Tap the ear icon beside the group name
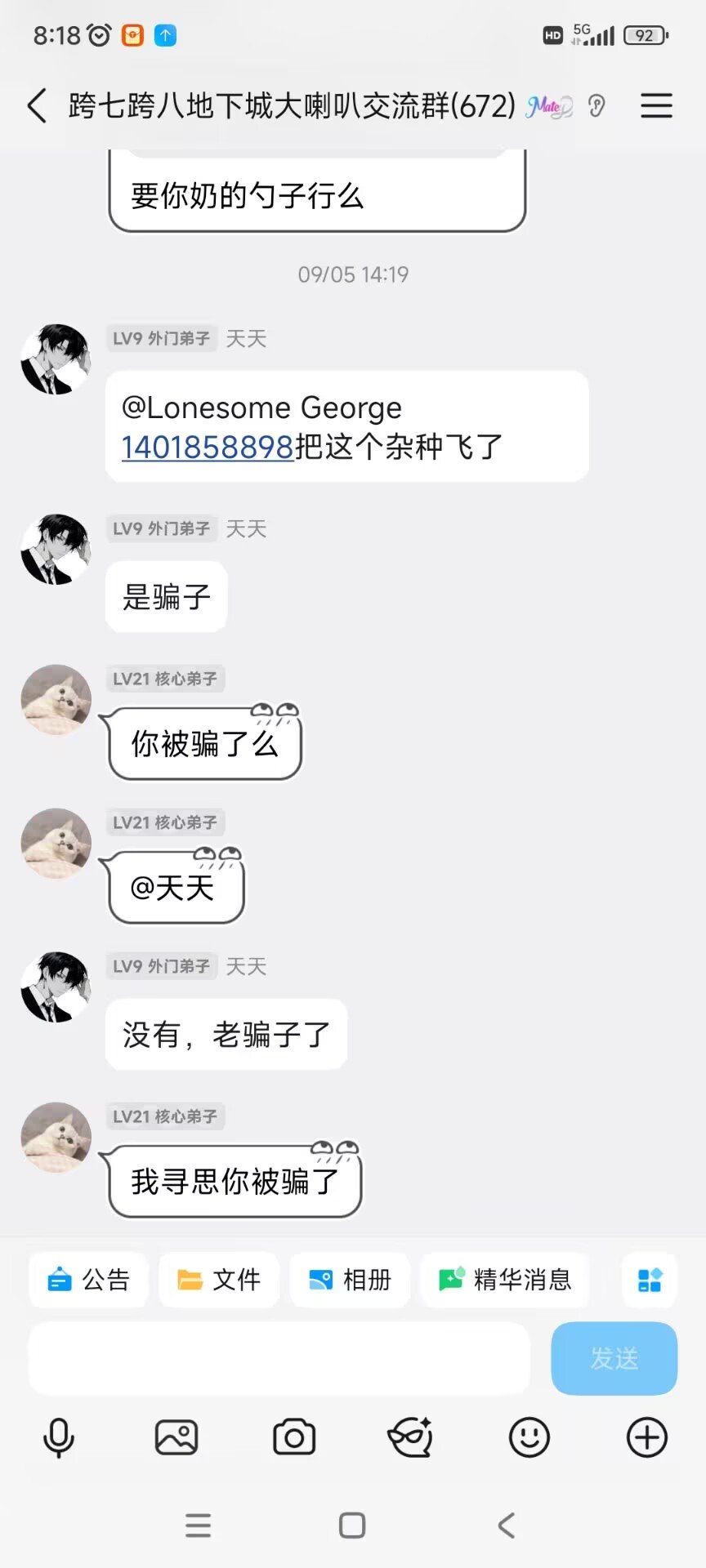 [x=597, y=107]
